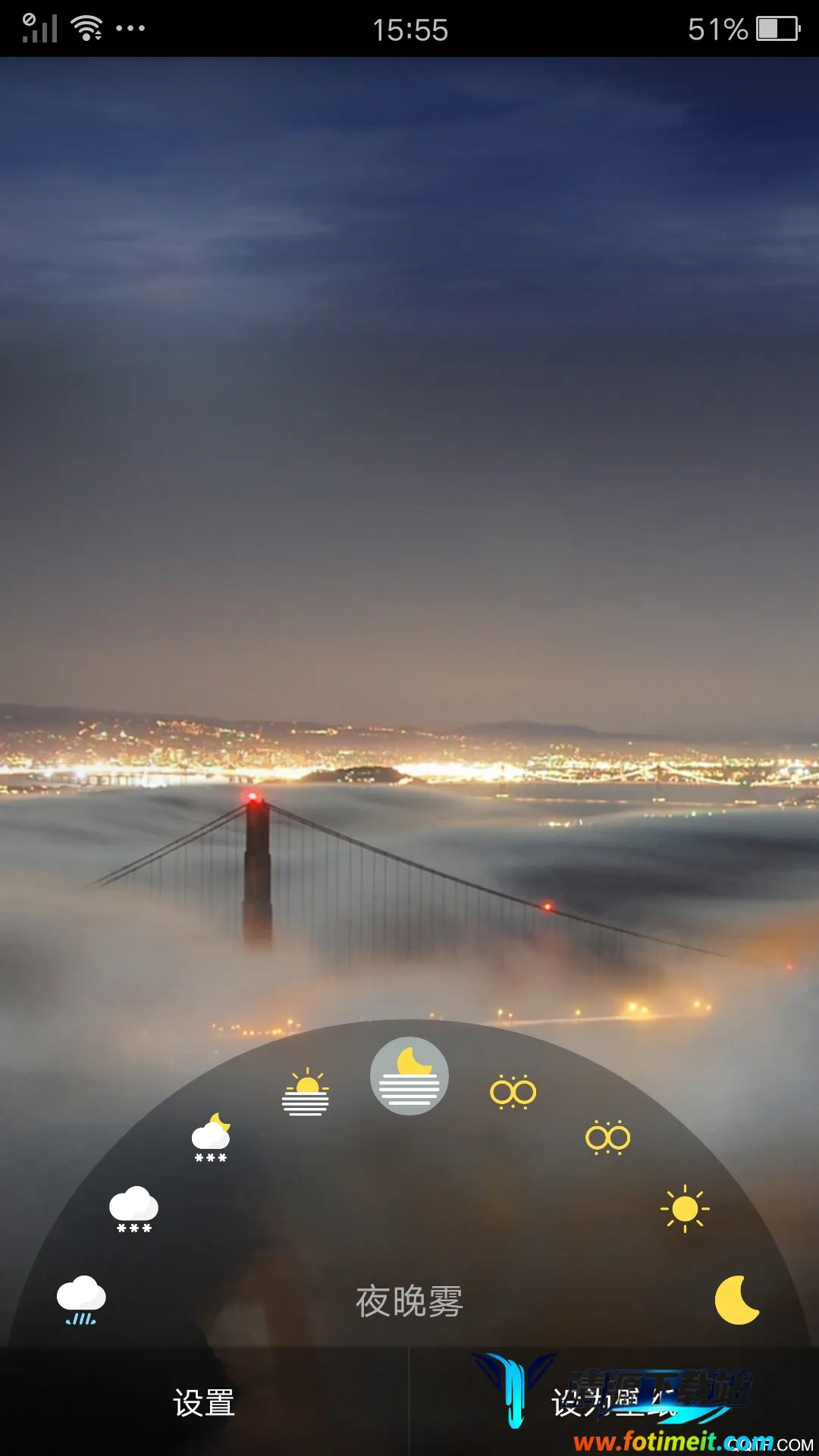Tap the selected night fog icon
The width and height of the screenshot is (819, 1456).
[409, 1076]
